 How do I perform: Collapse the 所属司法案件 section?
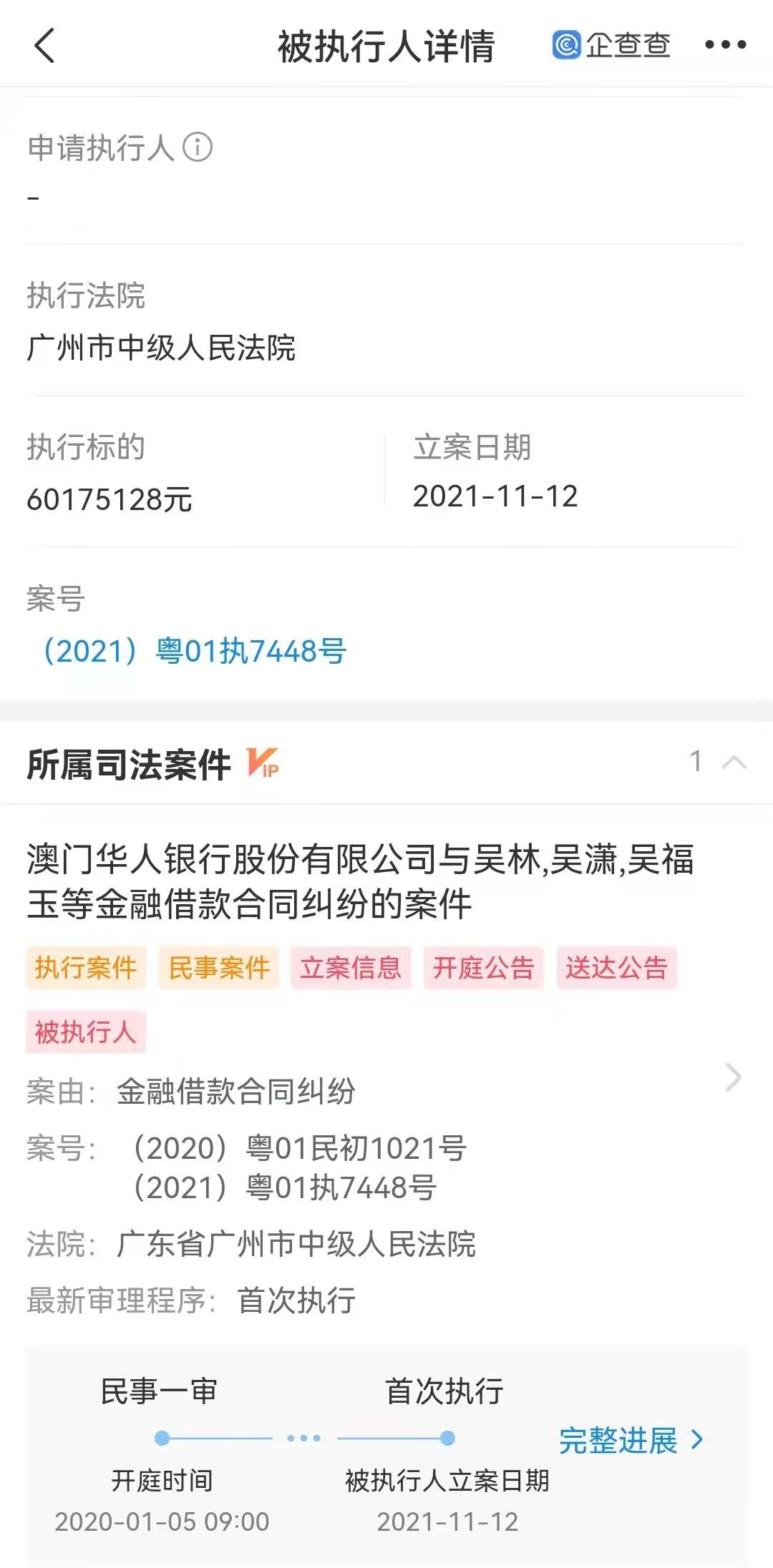734,763
